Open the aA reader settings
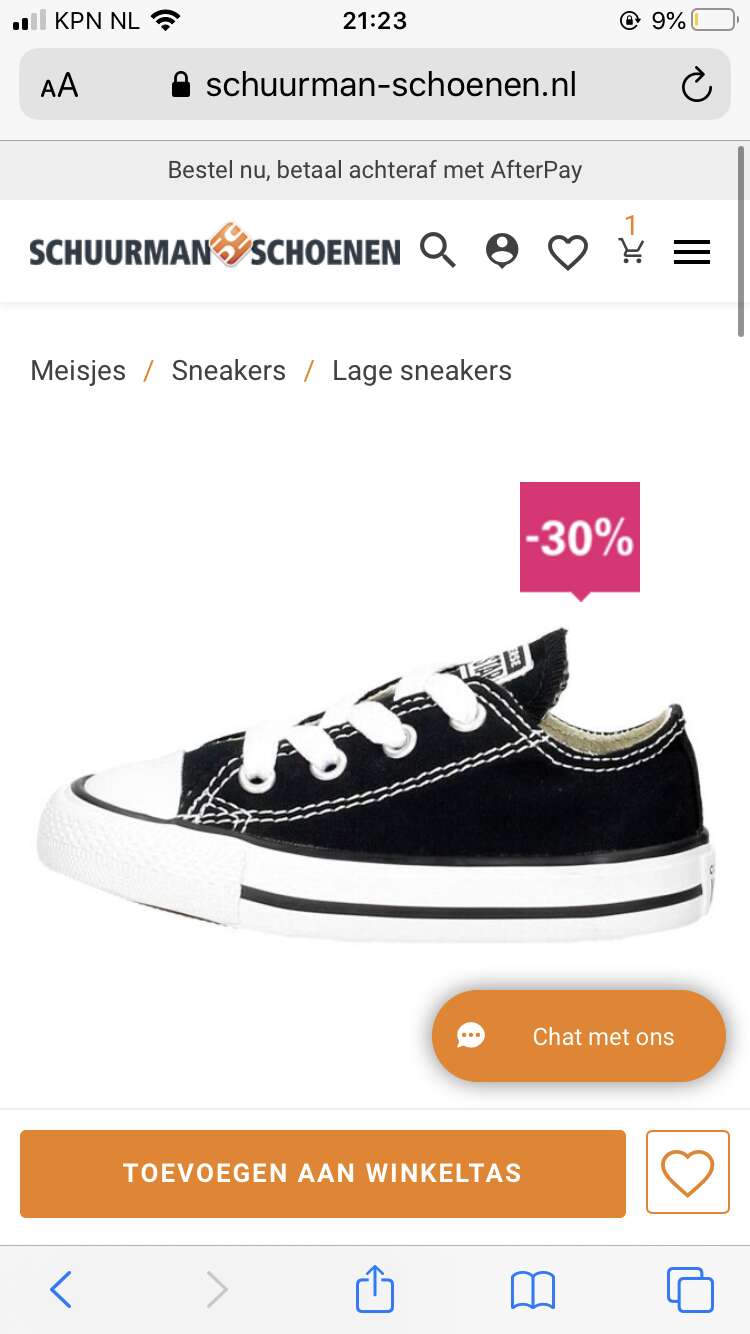 tap(60, 86)
